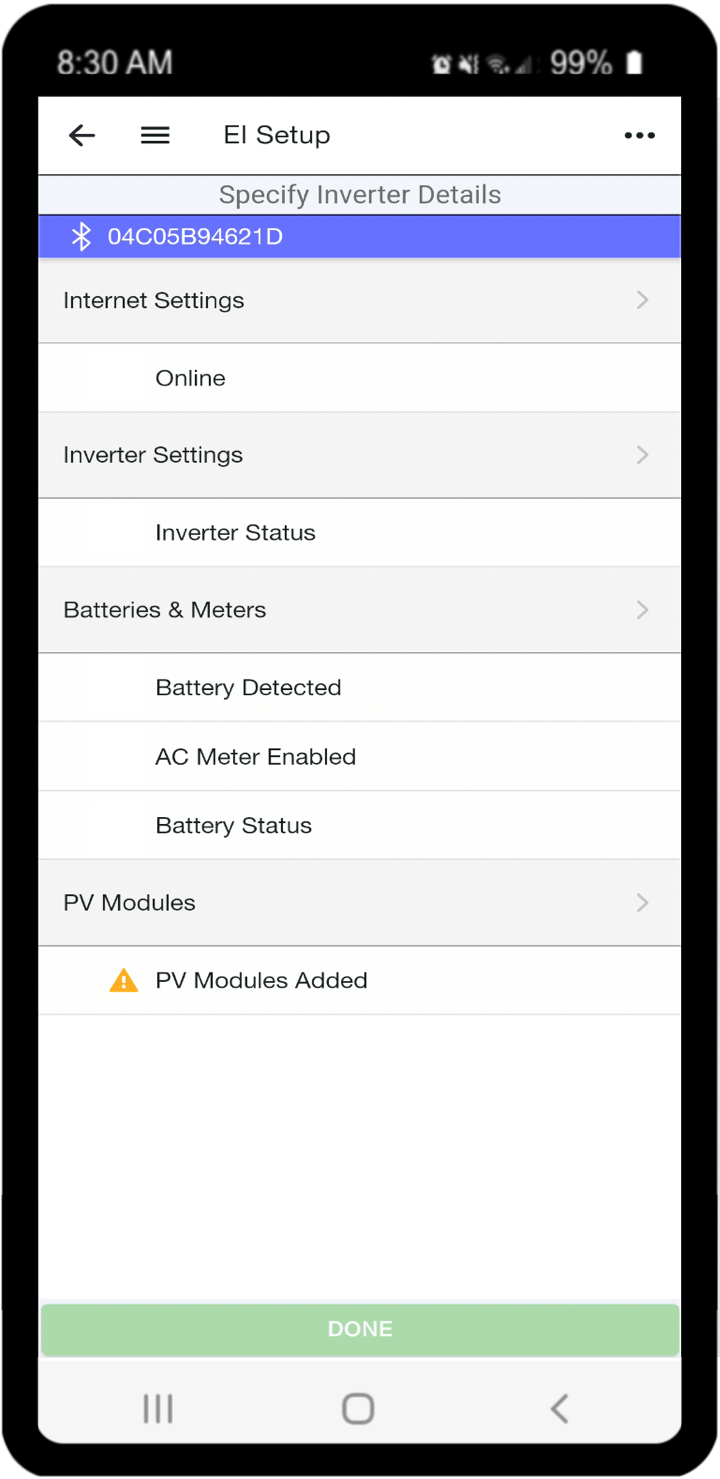This screenshot has width=720, height=1479.
Task: Go to the system home screen
Action: coord(358,1409)
